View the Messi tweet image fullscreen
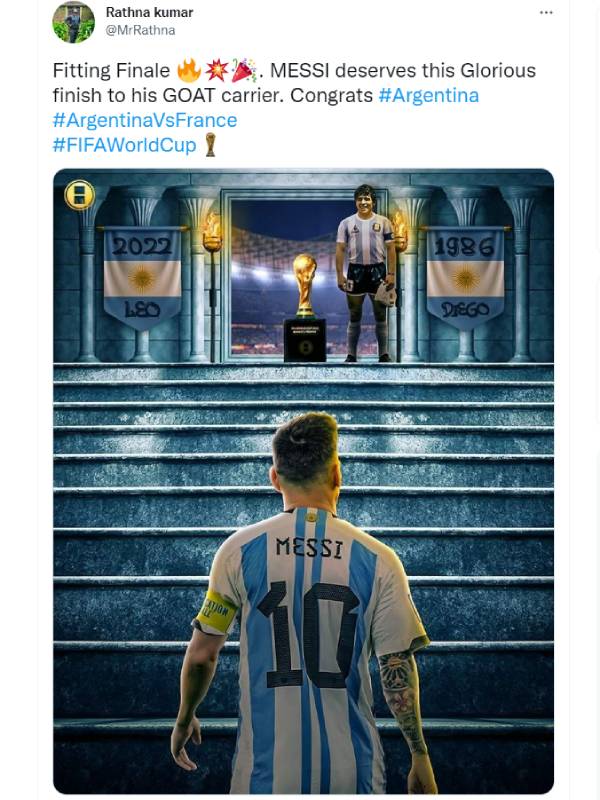The height and width of the screenshot is (800, 600). tap(304, 480)
